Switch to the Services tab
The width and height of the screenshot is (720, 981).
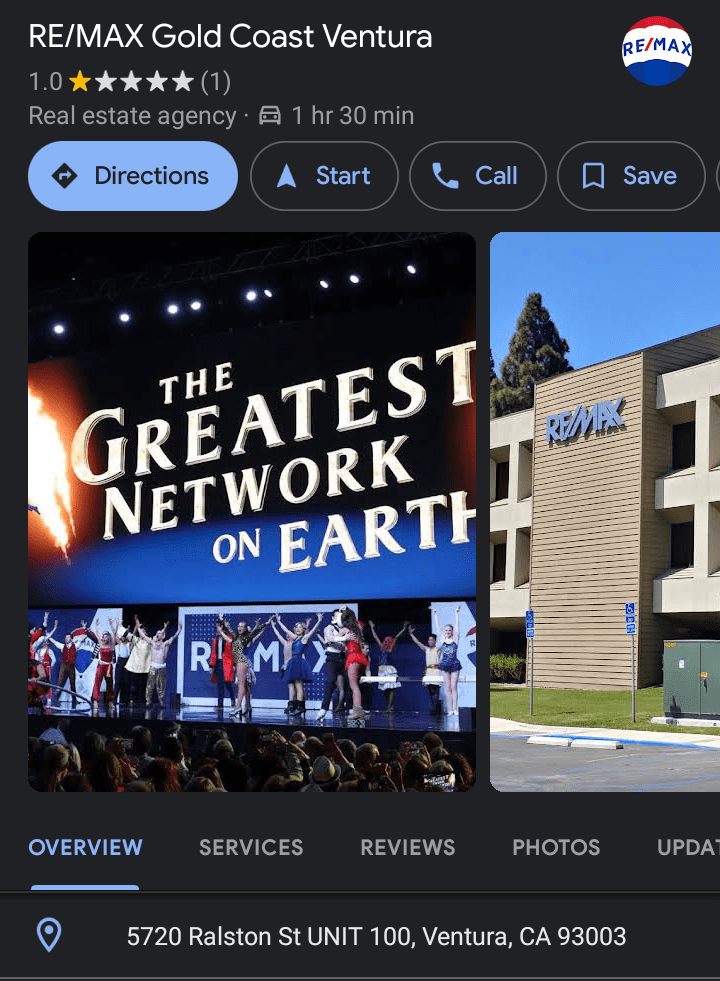[251, 848]
